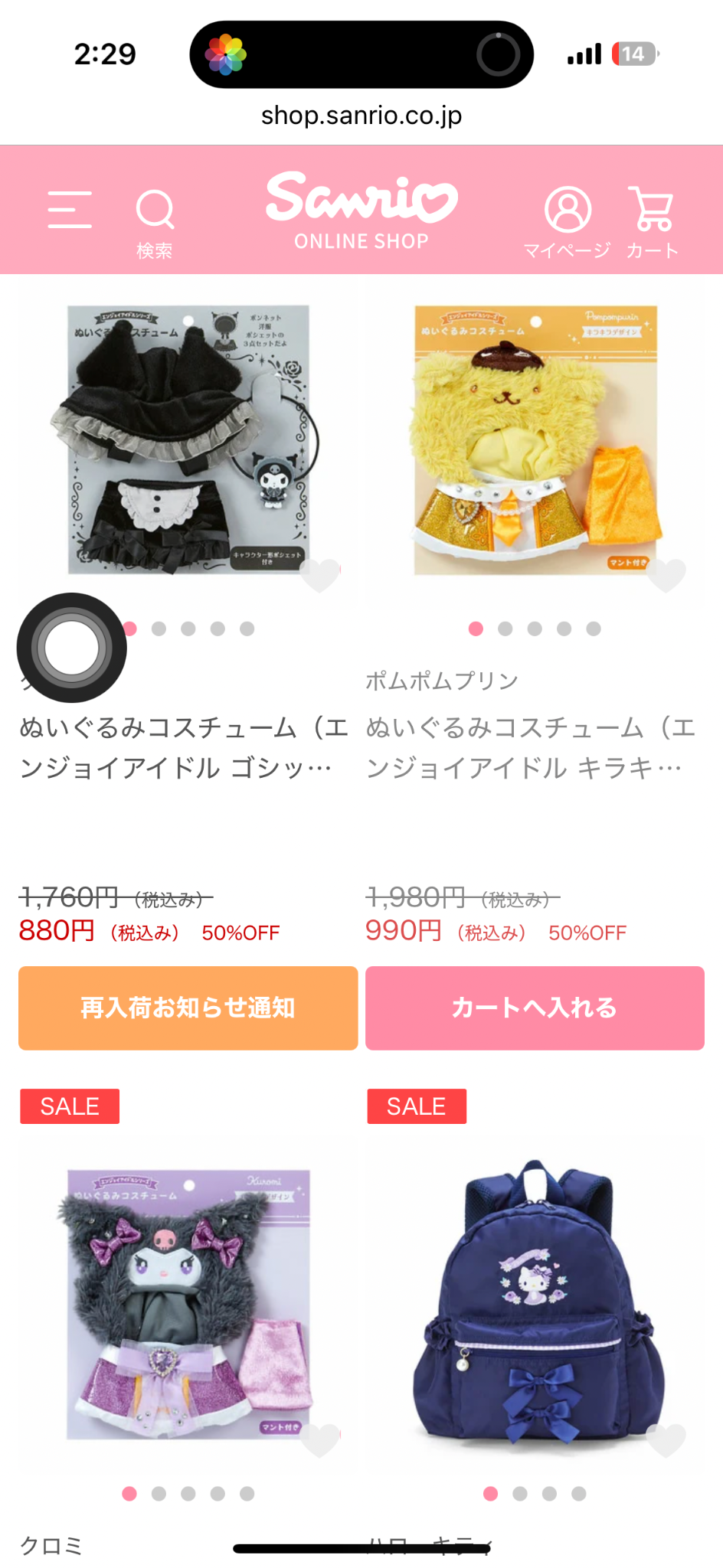Favorite the purple Kuromi costume
Viewport: 723px width, 1568px height.
pos(319,1440)
